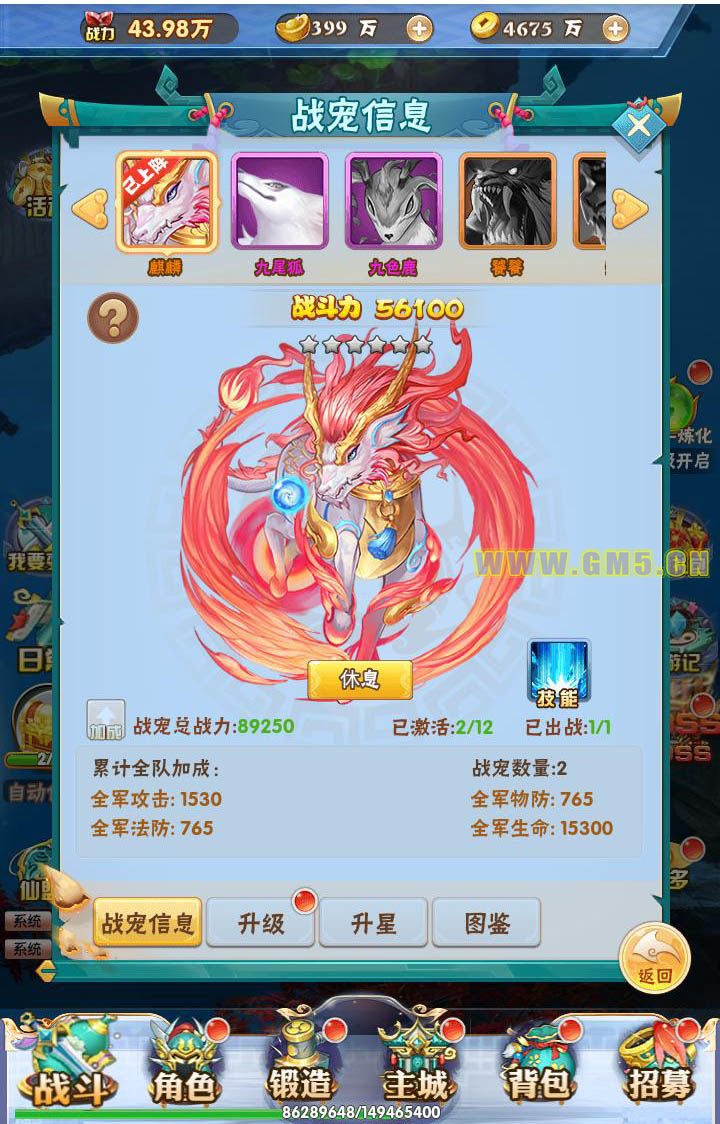Switch to the 升星 tab

click(x=374, y=922)
